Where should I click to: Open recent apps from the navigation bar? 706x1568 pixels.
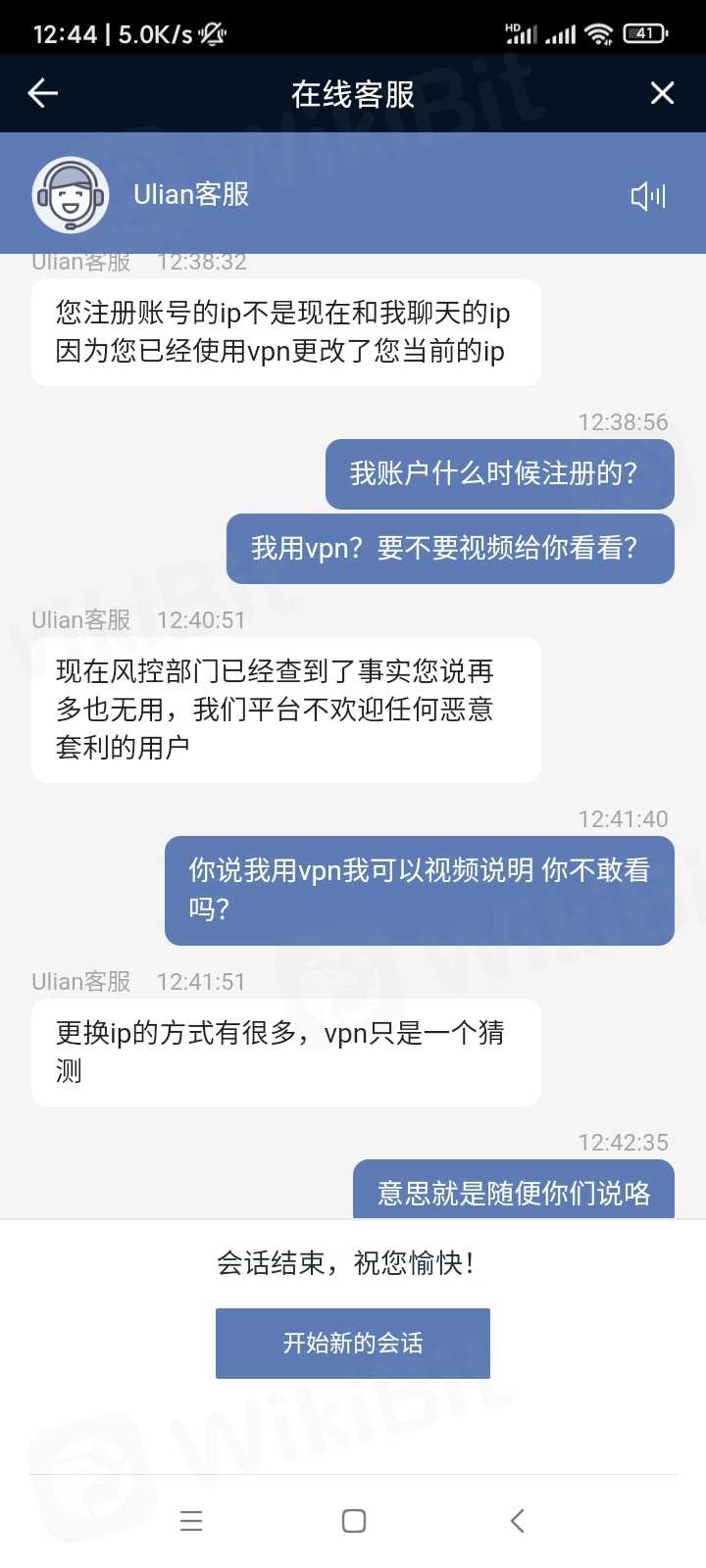(191, 1521)
